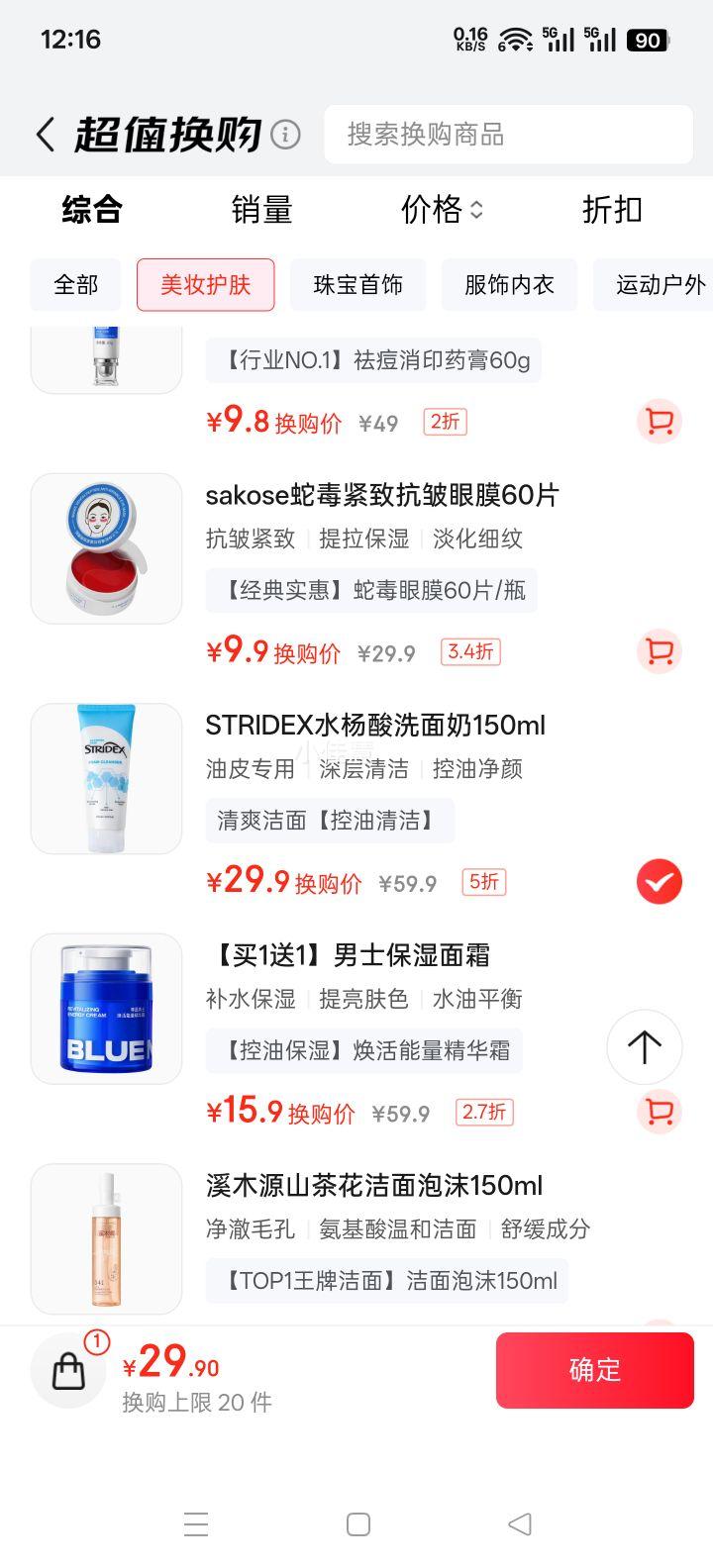
Task: Tap the 确定 confirm button
Action: [x=594, y=1370]
